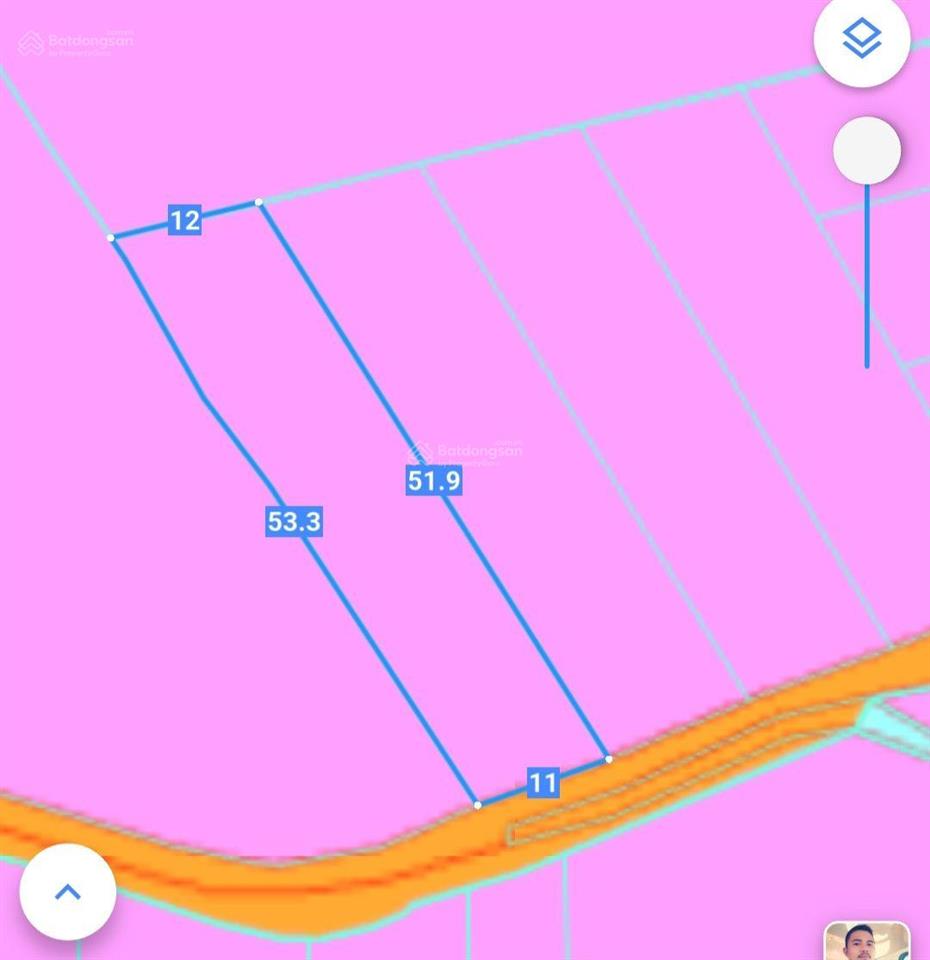Expand the bottom panel with the up chevron
The height and width of the screenshot is (960, 930).
67,892
